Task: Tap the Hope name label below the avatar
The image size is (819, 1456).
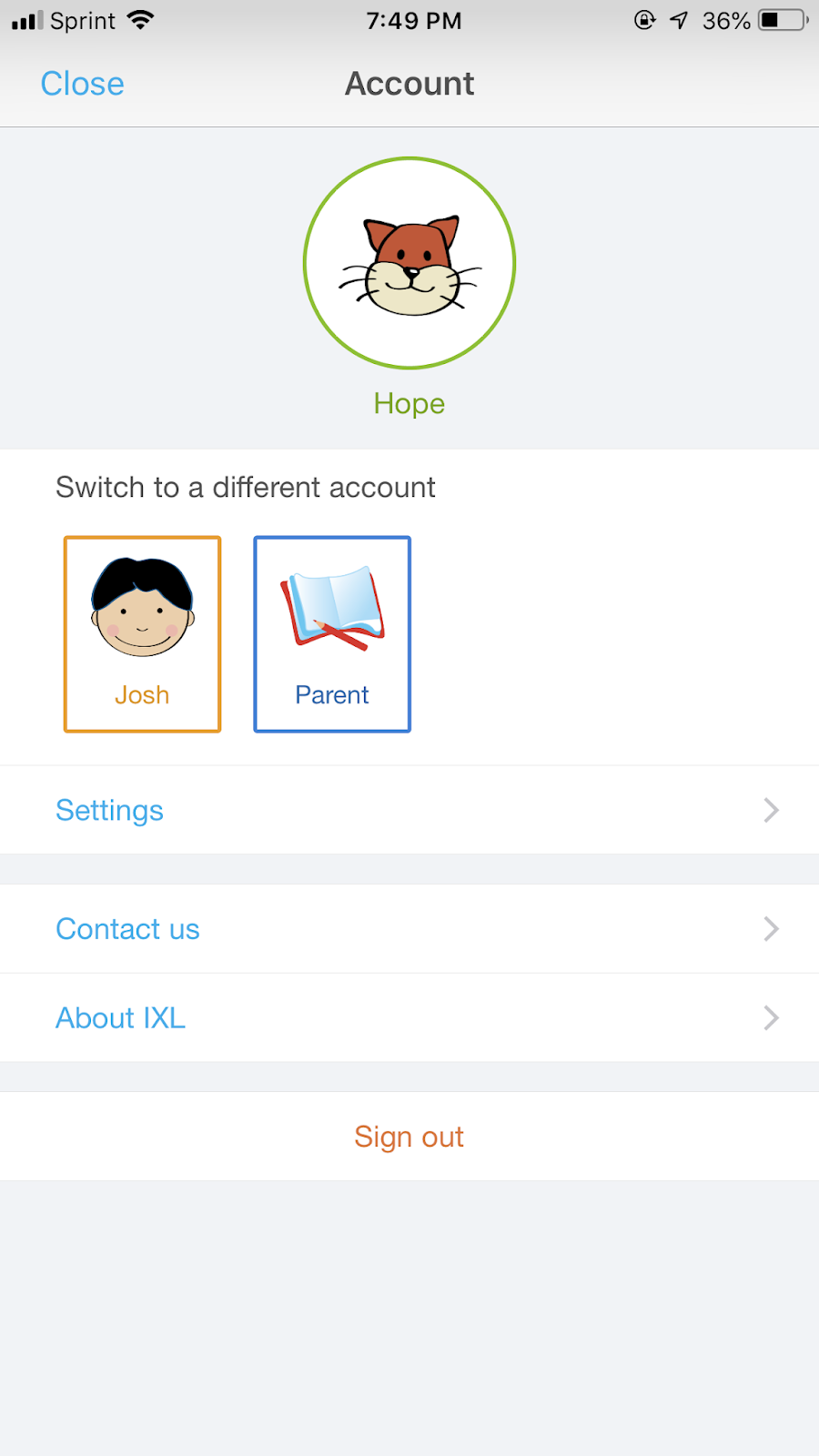Action: [x=409, y=403]
